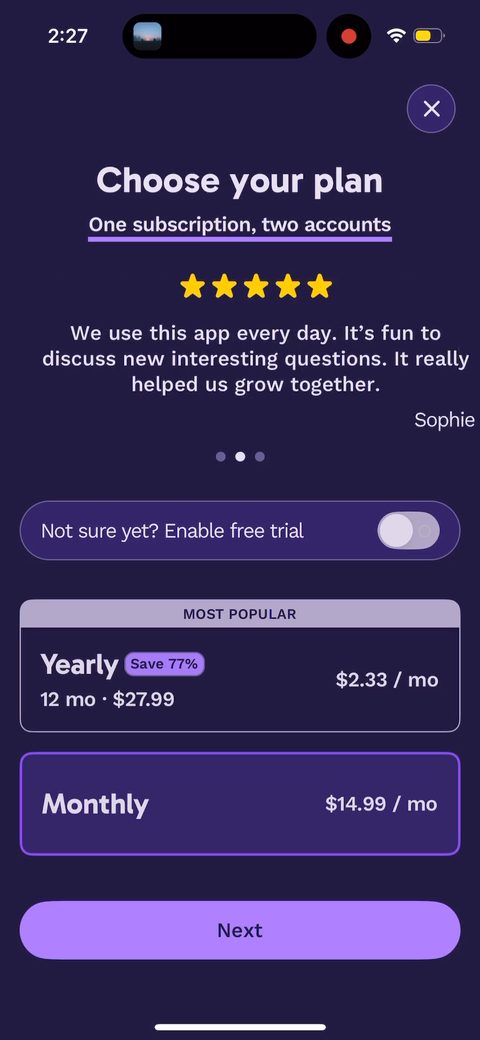The height and width of the screenshot is (1040, 480).
Task: Select the Yearly plan card
Action: 240,666
